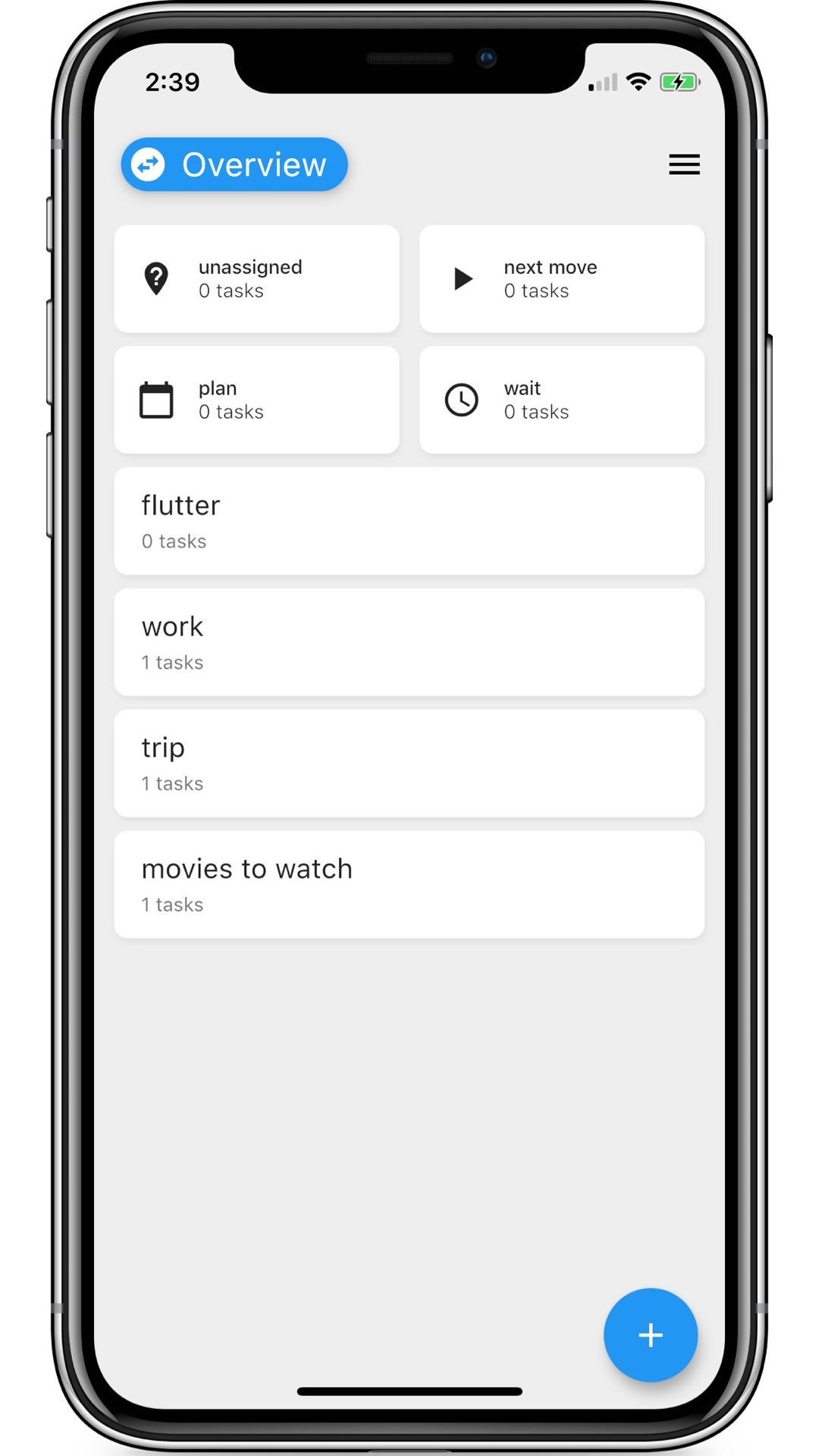Open the movies to watch project
The width and height of the screenshot is (819, 1456).
point(409,884)
